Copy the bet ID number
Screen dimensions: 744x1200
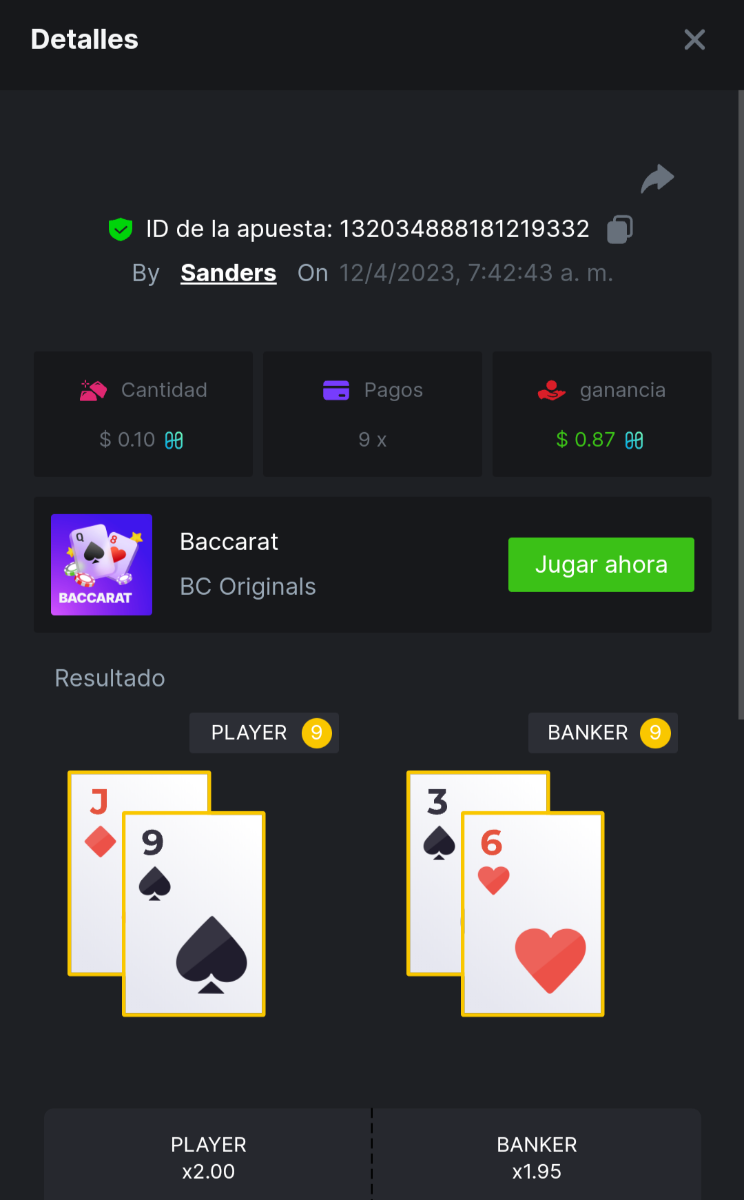[619, 230]
